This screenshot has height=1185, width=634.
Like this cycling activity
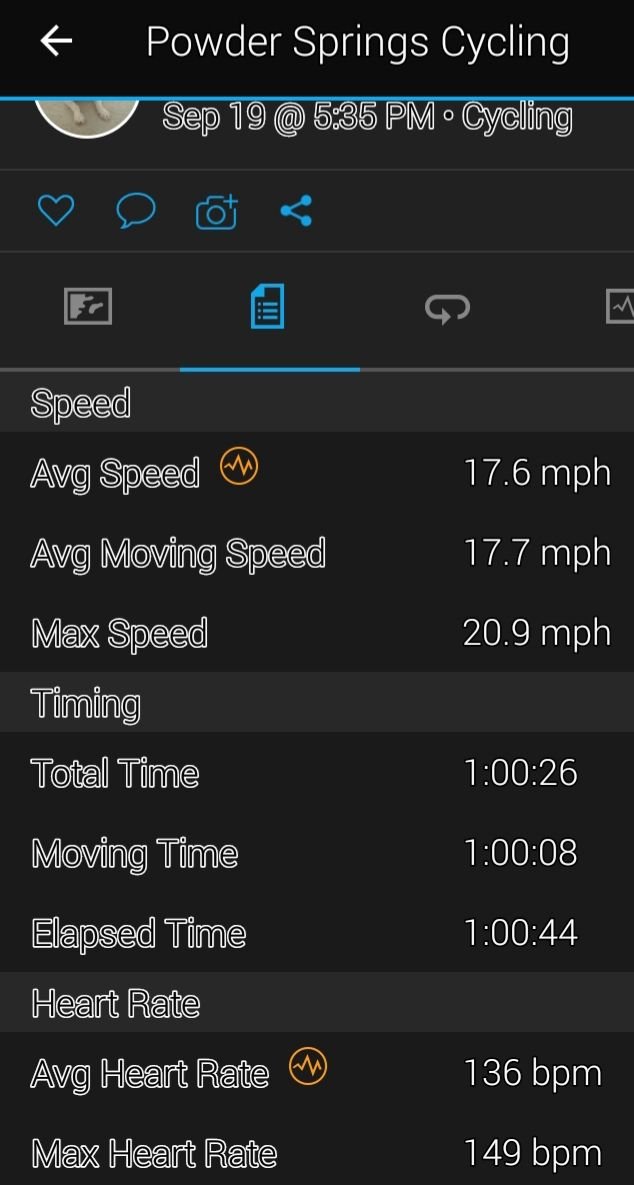pyautogui.click(x=56, y=210)
